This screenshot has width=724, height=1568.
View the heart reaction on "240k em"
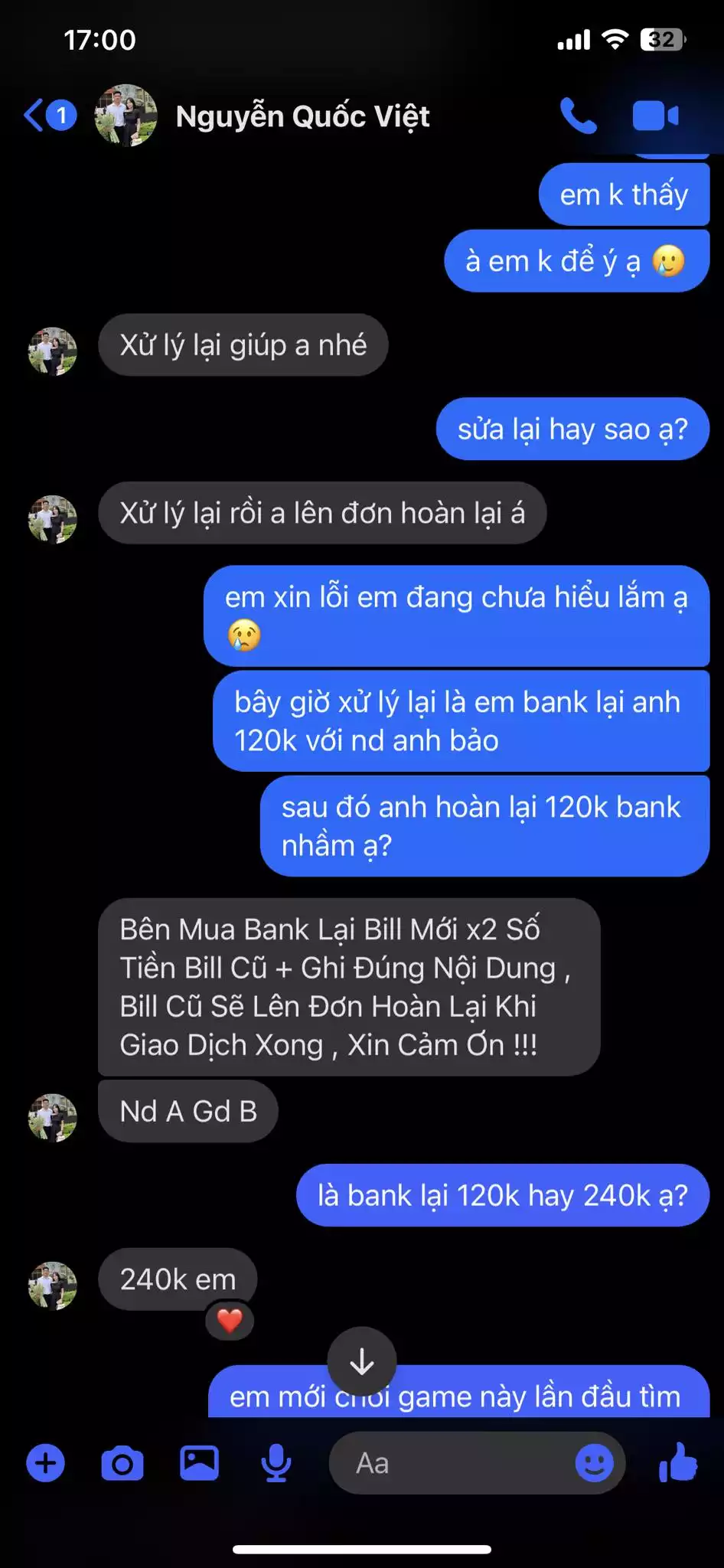coord(230,1320)
